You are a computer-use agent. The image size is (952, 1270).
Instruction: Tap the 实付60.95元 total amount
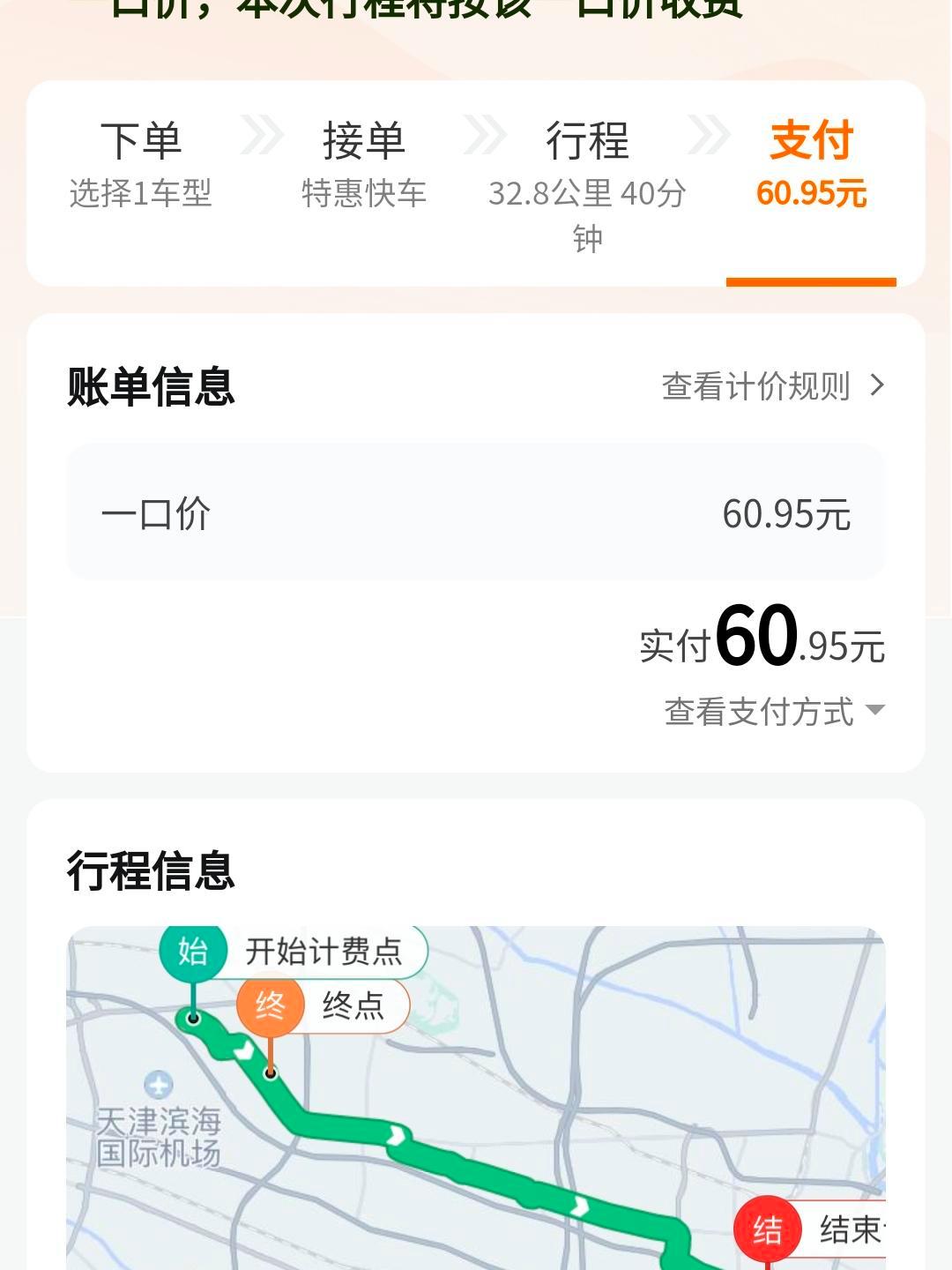click(x=760, y=646)
